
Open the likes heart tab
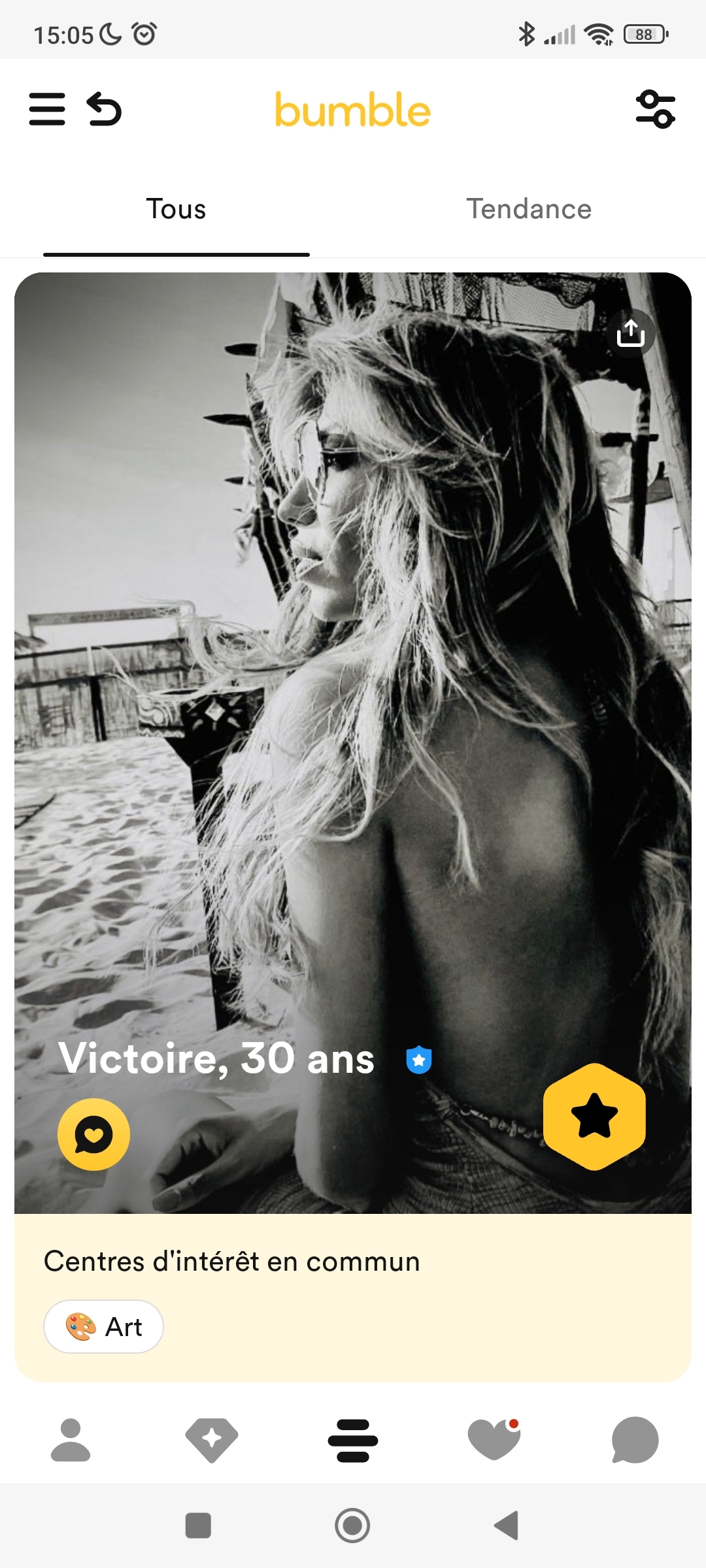click(494, 1439)
